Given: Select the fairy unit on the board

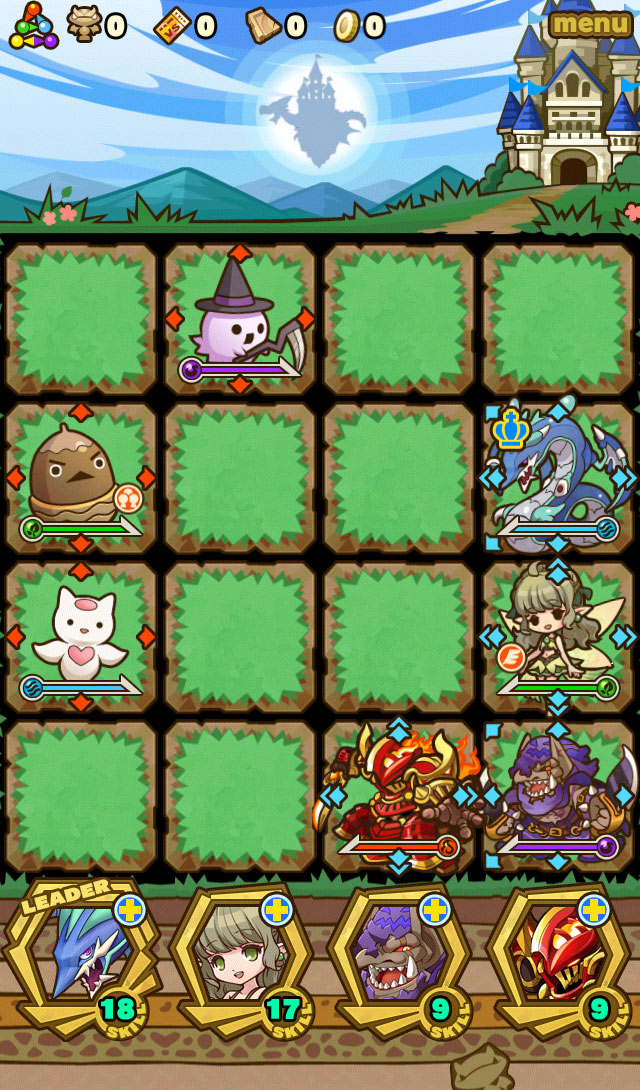Looking at the screenshot, I should point(558,637).
